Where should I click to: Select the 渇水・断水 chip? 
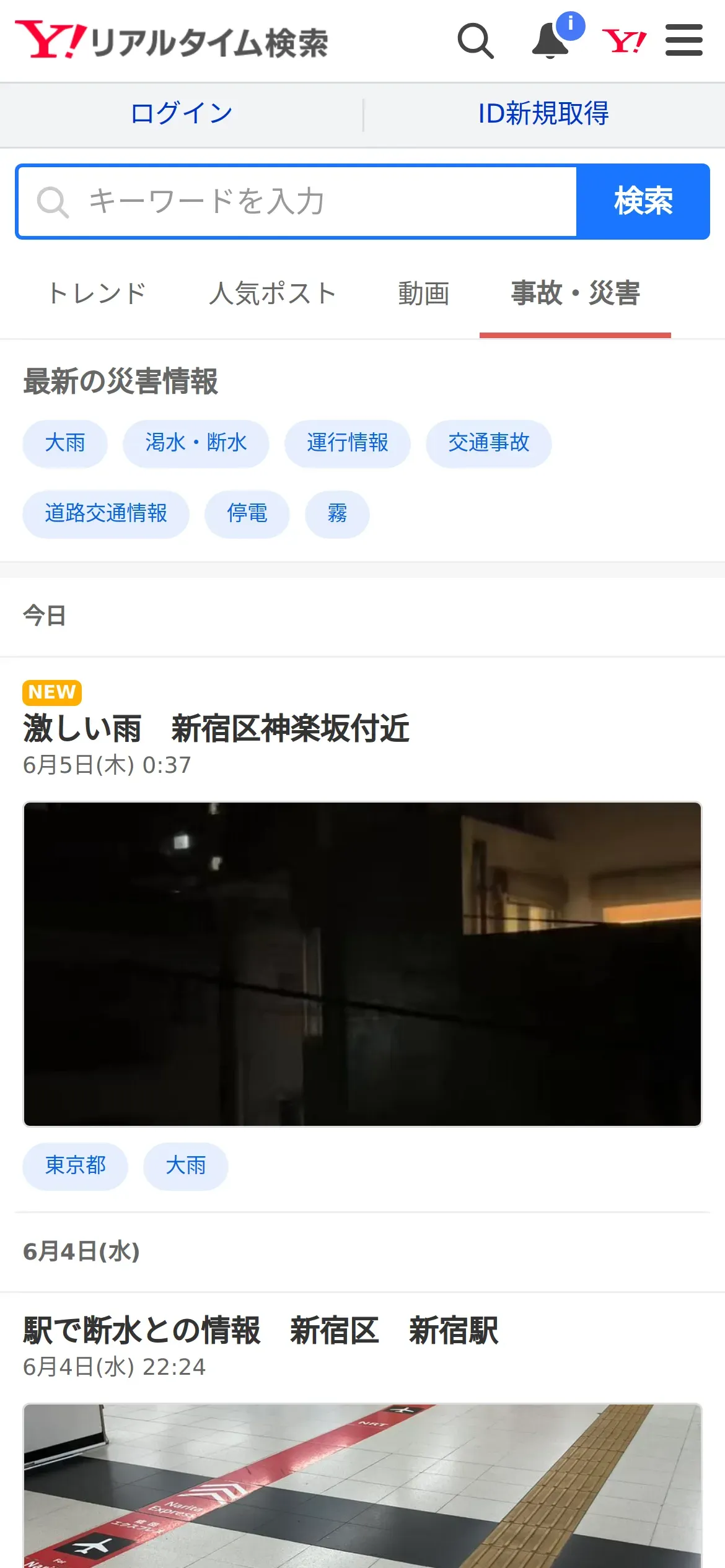[x=196, y=443]
